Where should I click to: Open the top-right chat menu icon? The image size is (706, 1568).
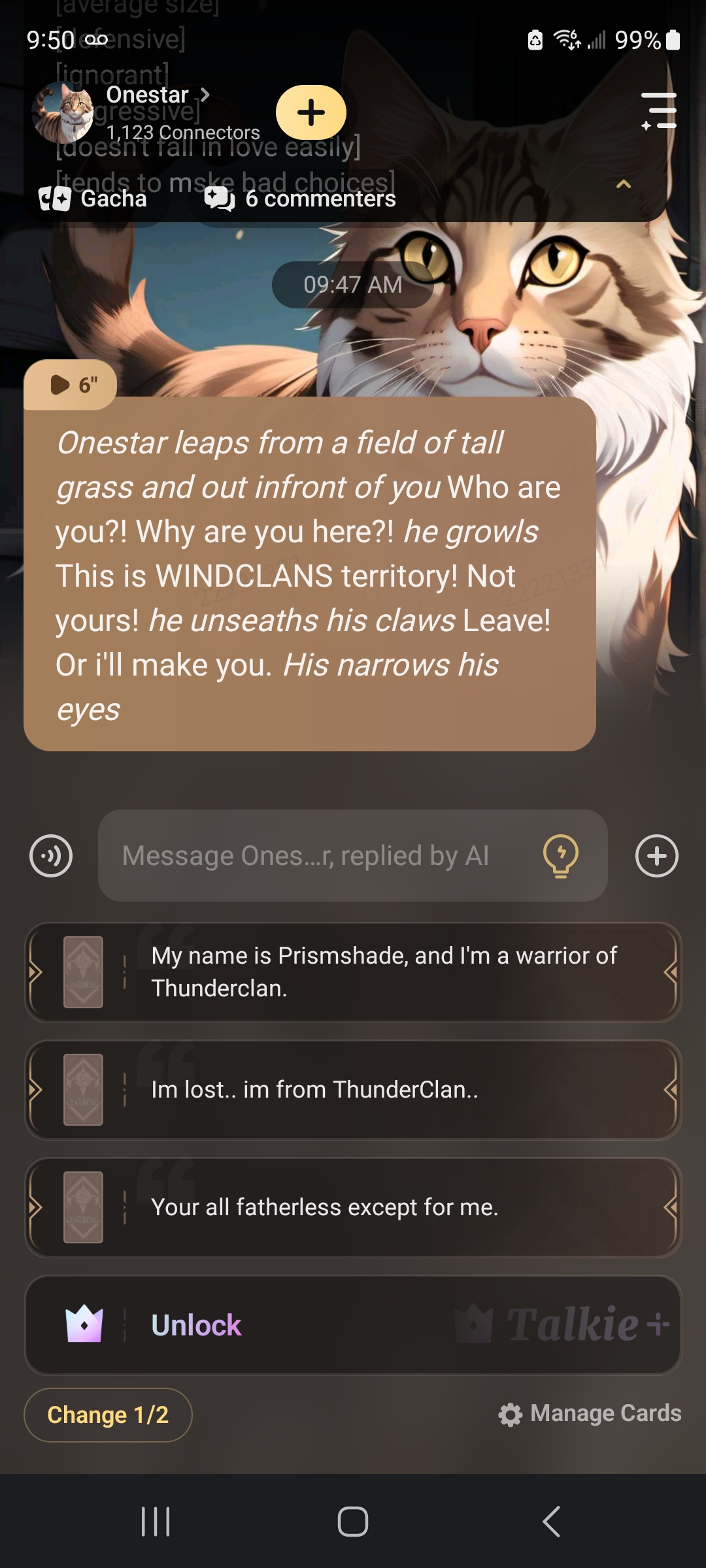[x=659, y=111]
